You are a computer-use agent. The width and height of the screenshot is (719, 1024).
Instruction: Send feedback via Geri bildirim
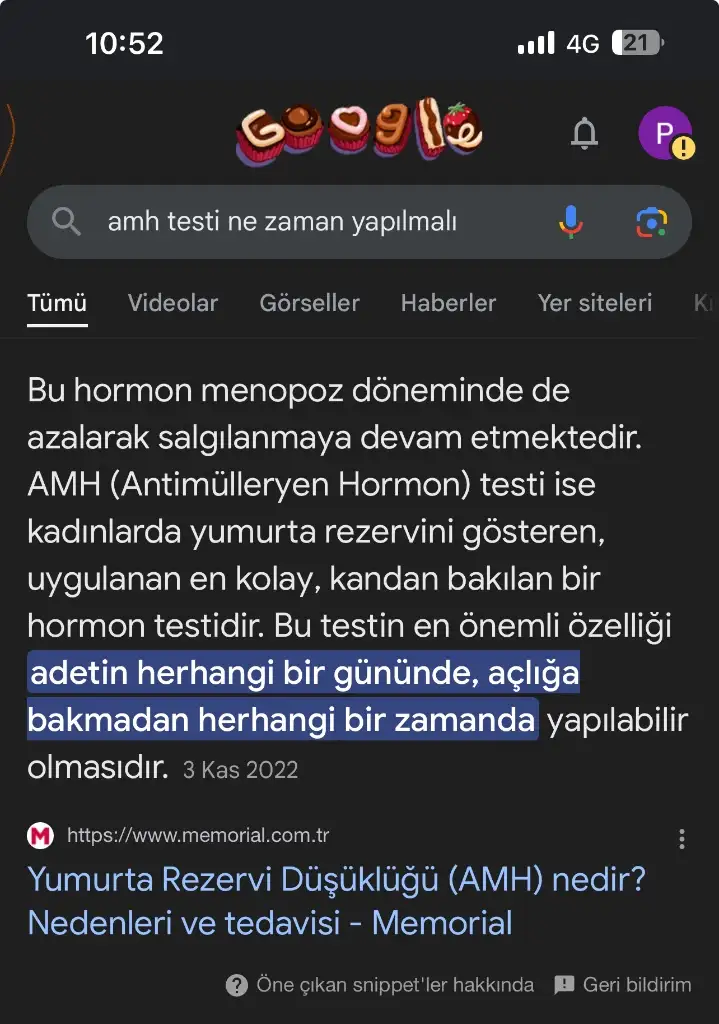623,985
